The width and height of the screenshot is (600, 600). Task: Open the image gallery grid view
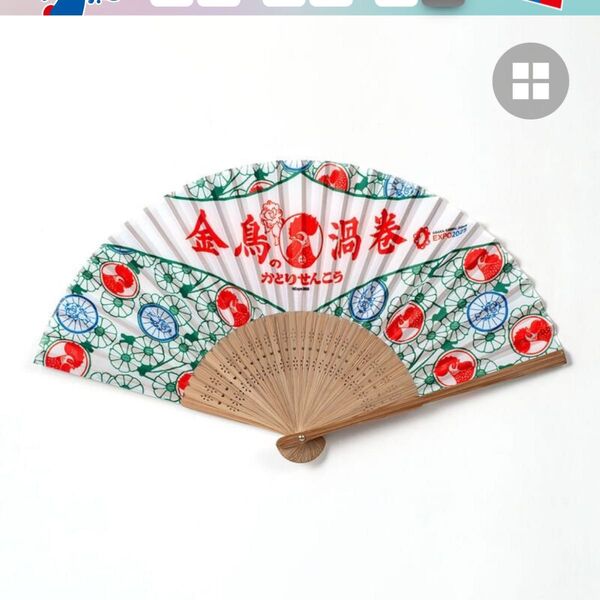click(x=531, y=81)
